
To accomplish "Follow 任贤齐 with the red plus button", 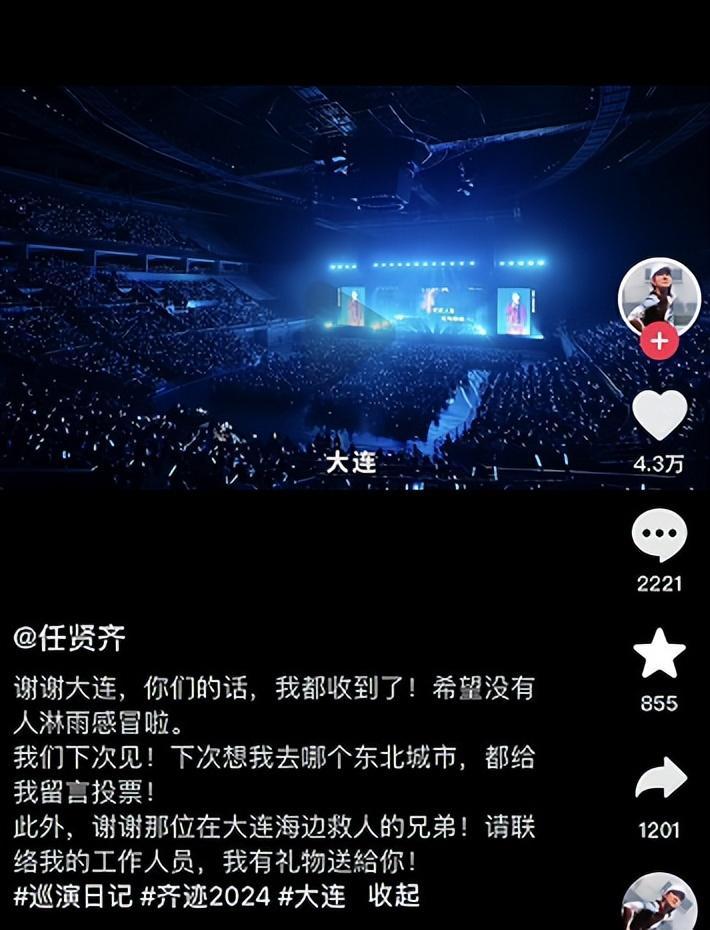I will [x=659, y=342].
